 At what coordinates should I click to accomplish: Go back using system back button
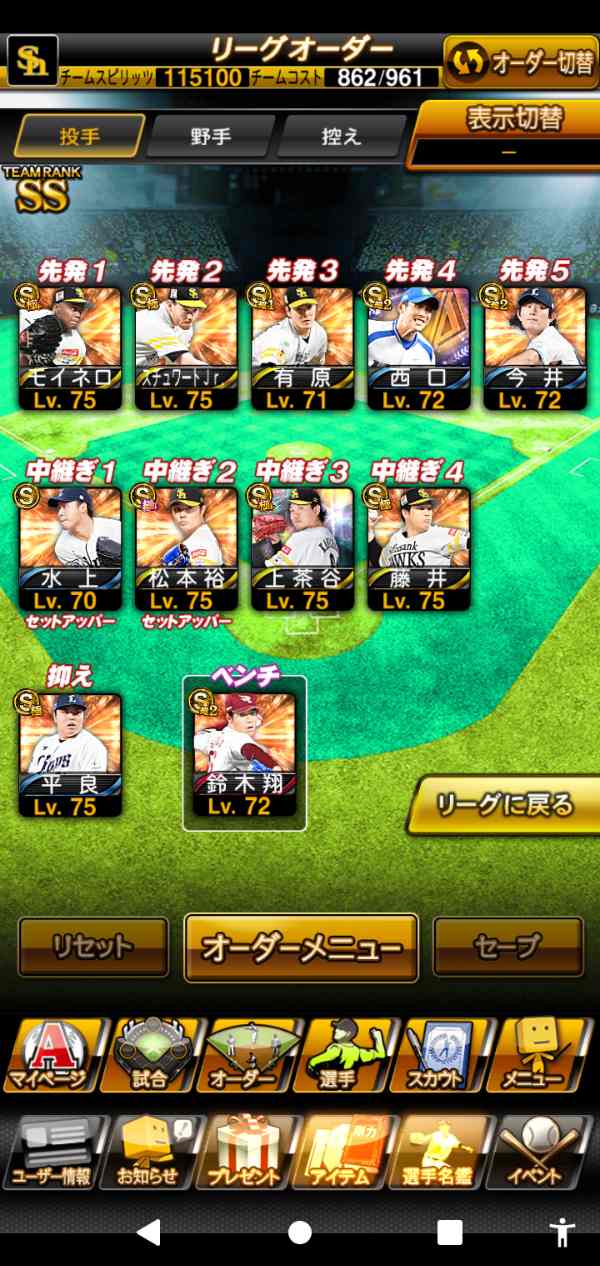point(148,1232)
